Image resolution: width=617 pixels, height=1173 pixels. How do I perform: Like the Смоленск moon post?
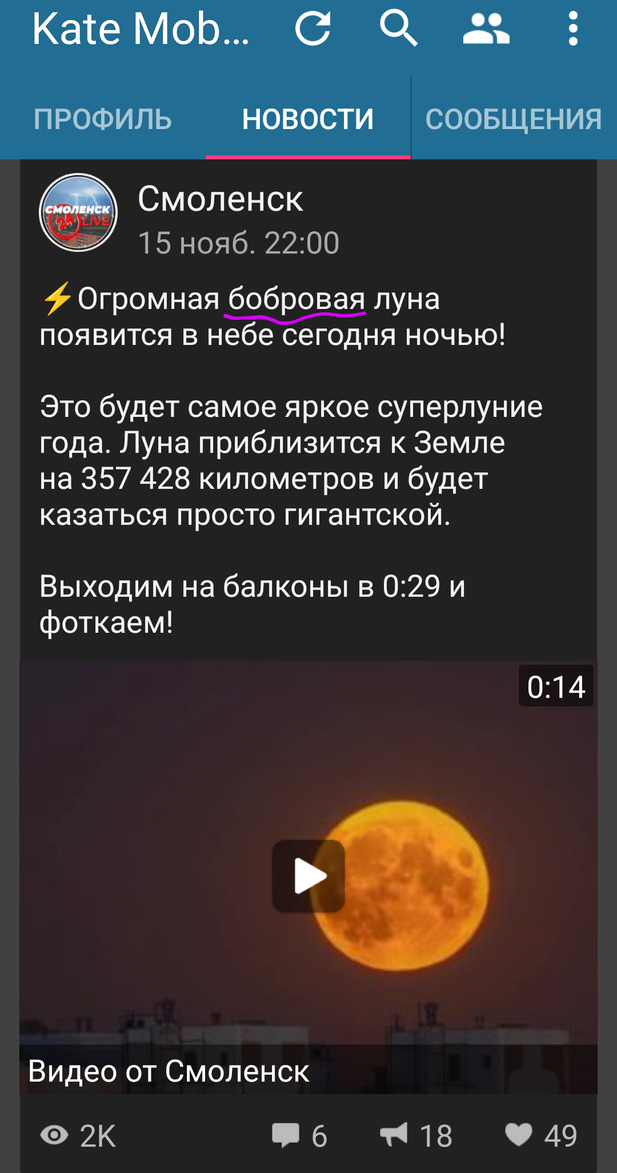click(x=541, y=1135)
